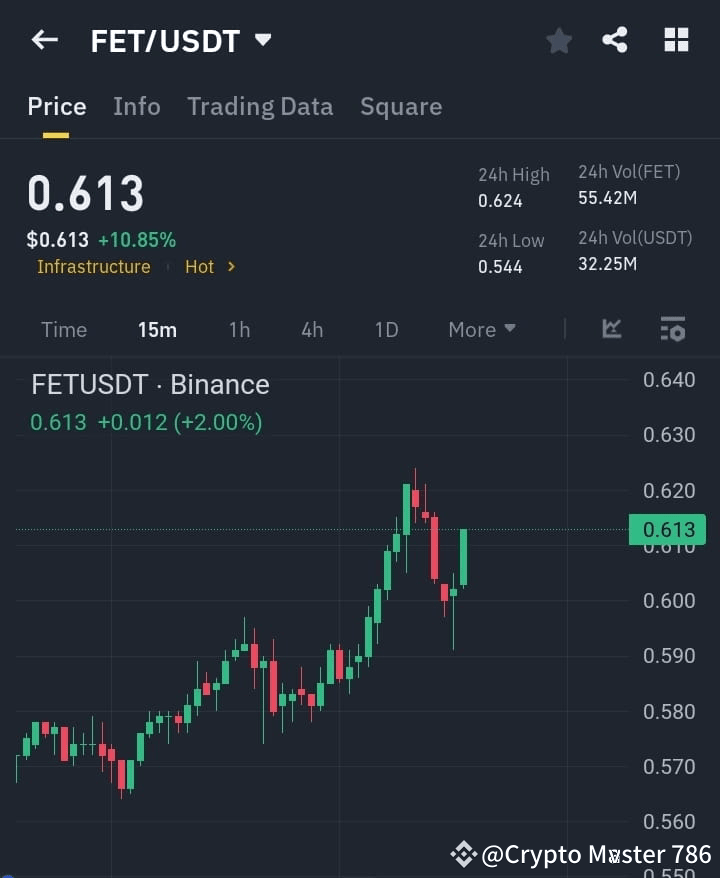Screen dimensions: 720x878
Task: Switch chart style via the line-chart icon
Action: tap(610, 329)
